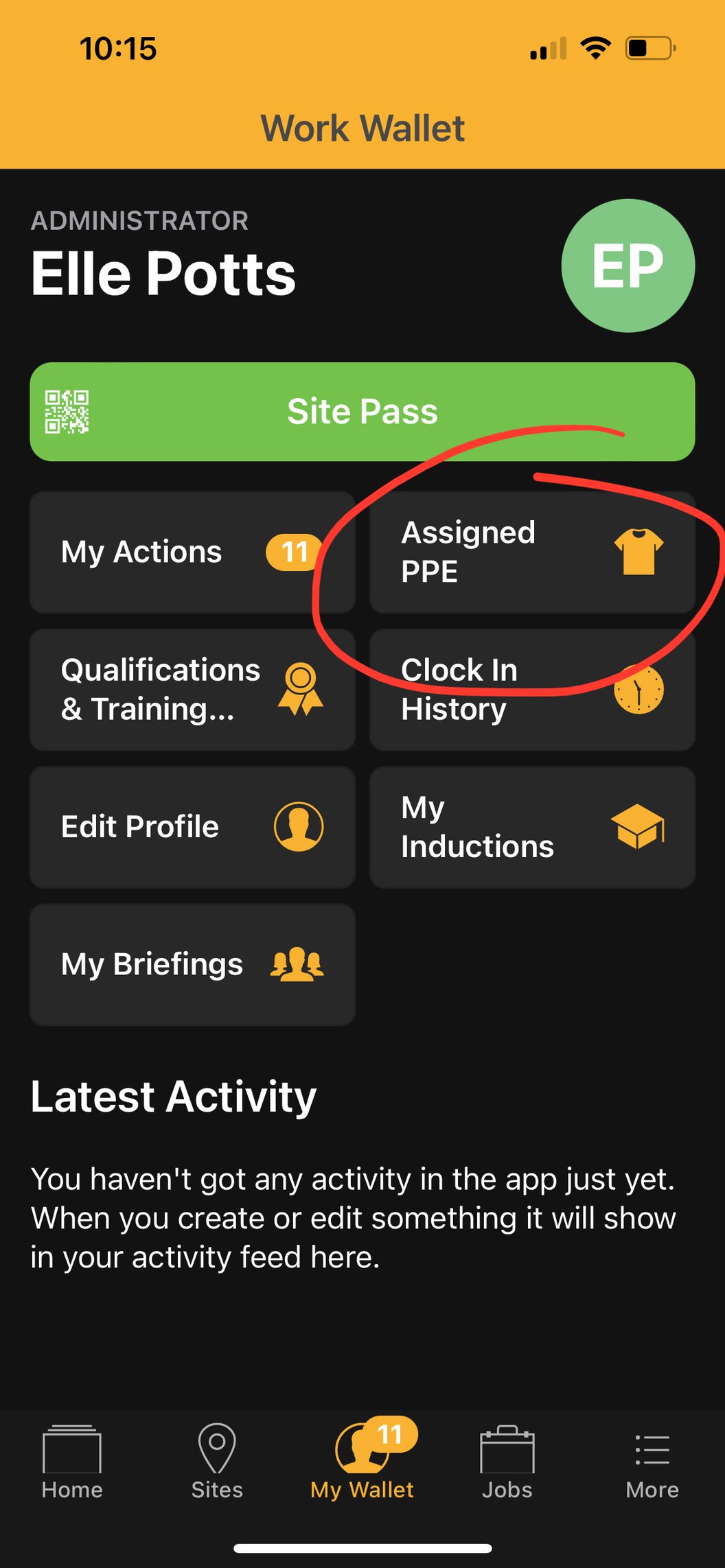Switch to the Sites tab
Screen dimensions: 725x1568
coord(217,1462)
